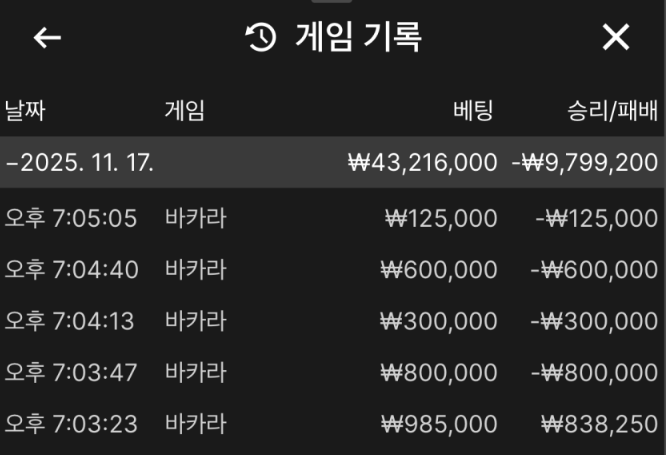Open the 오후 7:05:05 바카라 record
Screen dimensions: 666x455
332,218
